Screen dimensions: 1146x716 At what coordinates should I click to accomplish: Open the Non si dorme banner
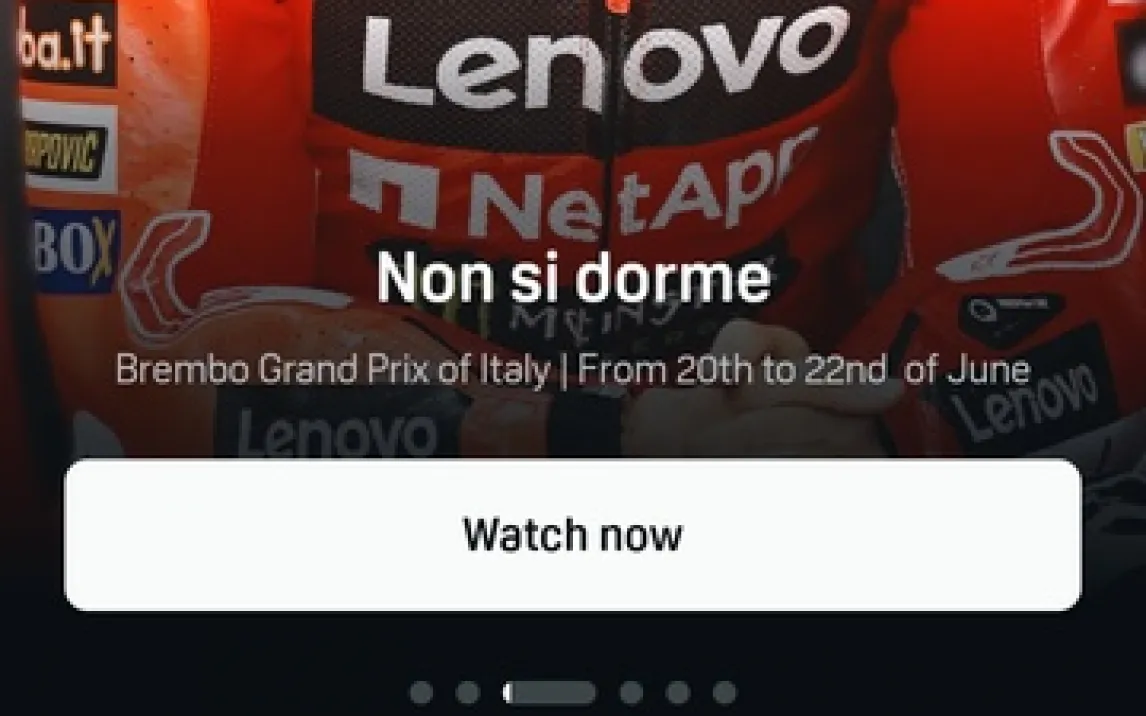point(573,278)
